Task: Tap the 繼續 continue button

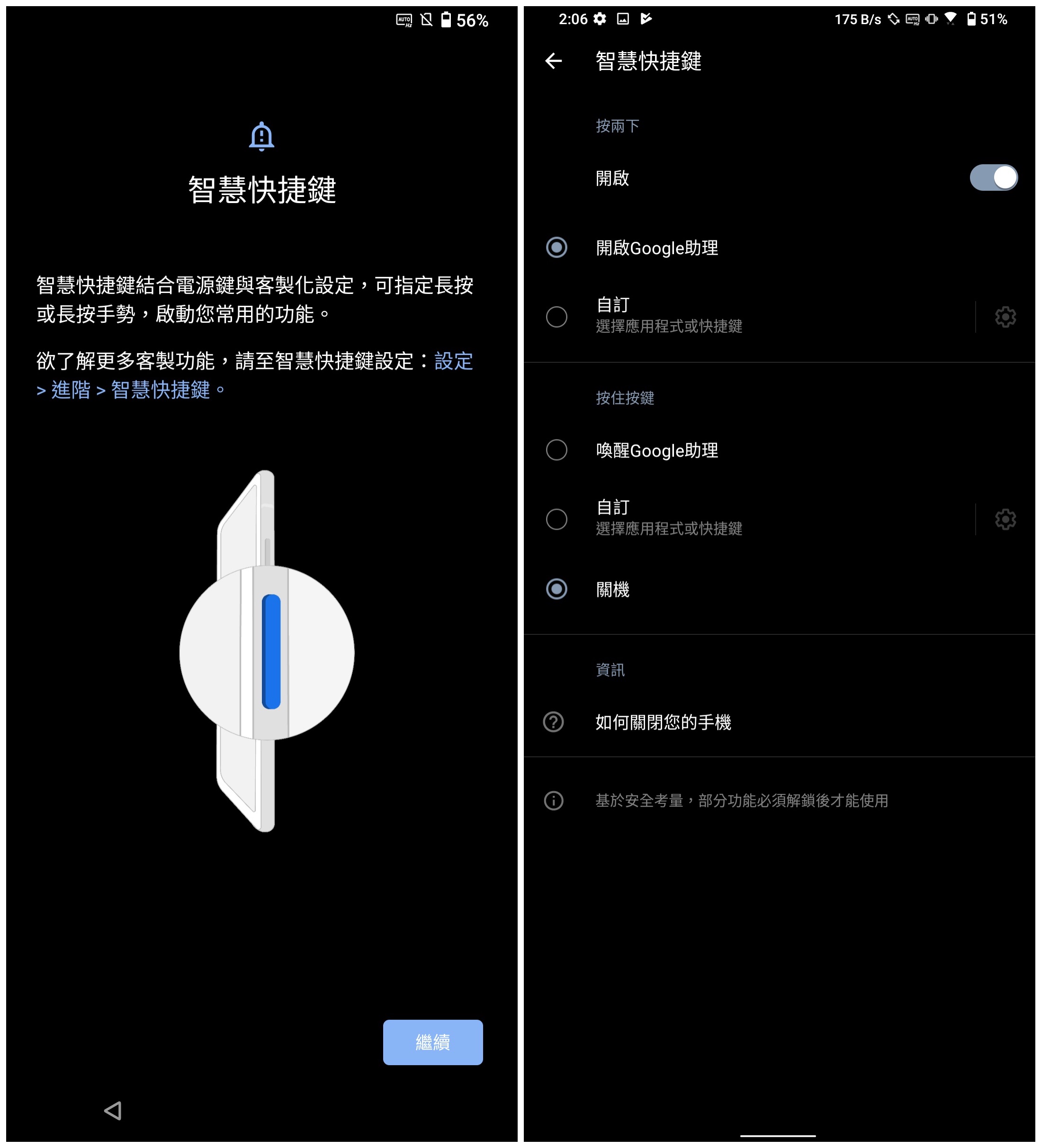Action: (x=432, y=1041)
